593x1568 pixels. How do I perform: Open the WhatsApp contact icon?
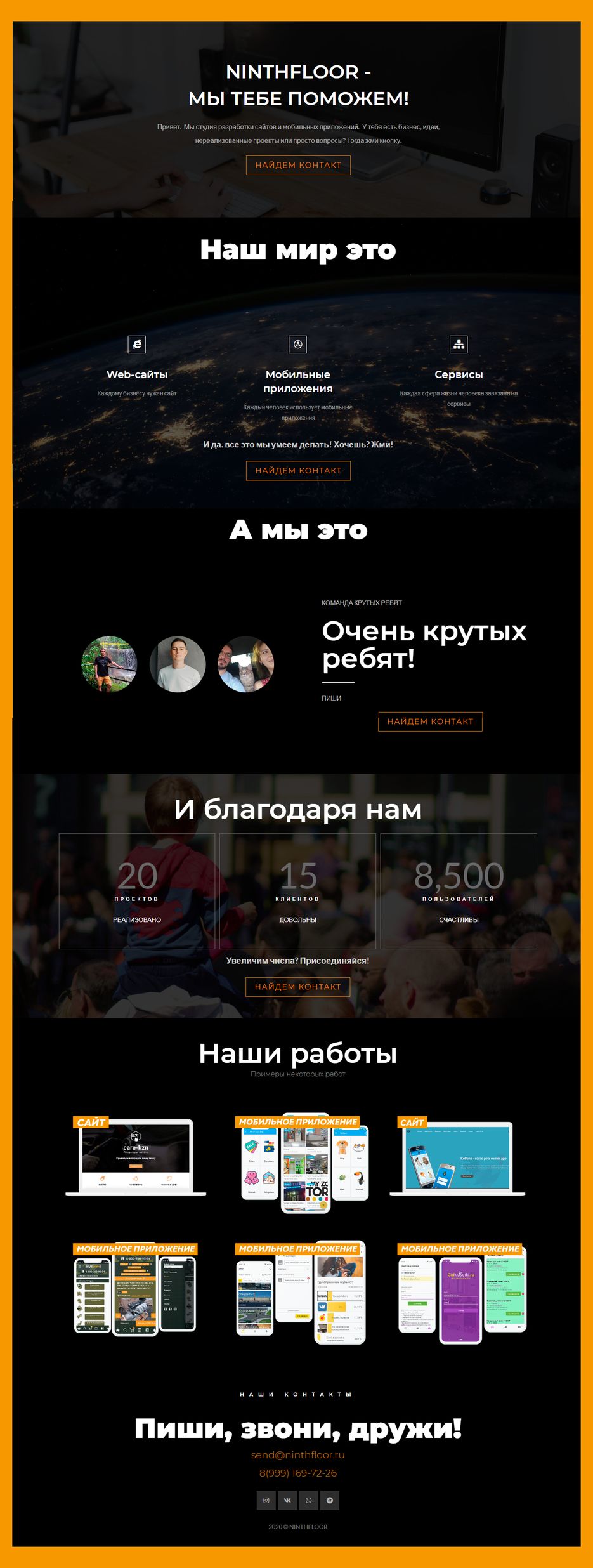308,1500
